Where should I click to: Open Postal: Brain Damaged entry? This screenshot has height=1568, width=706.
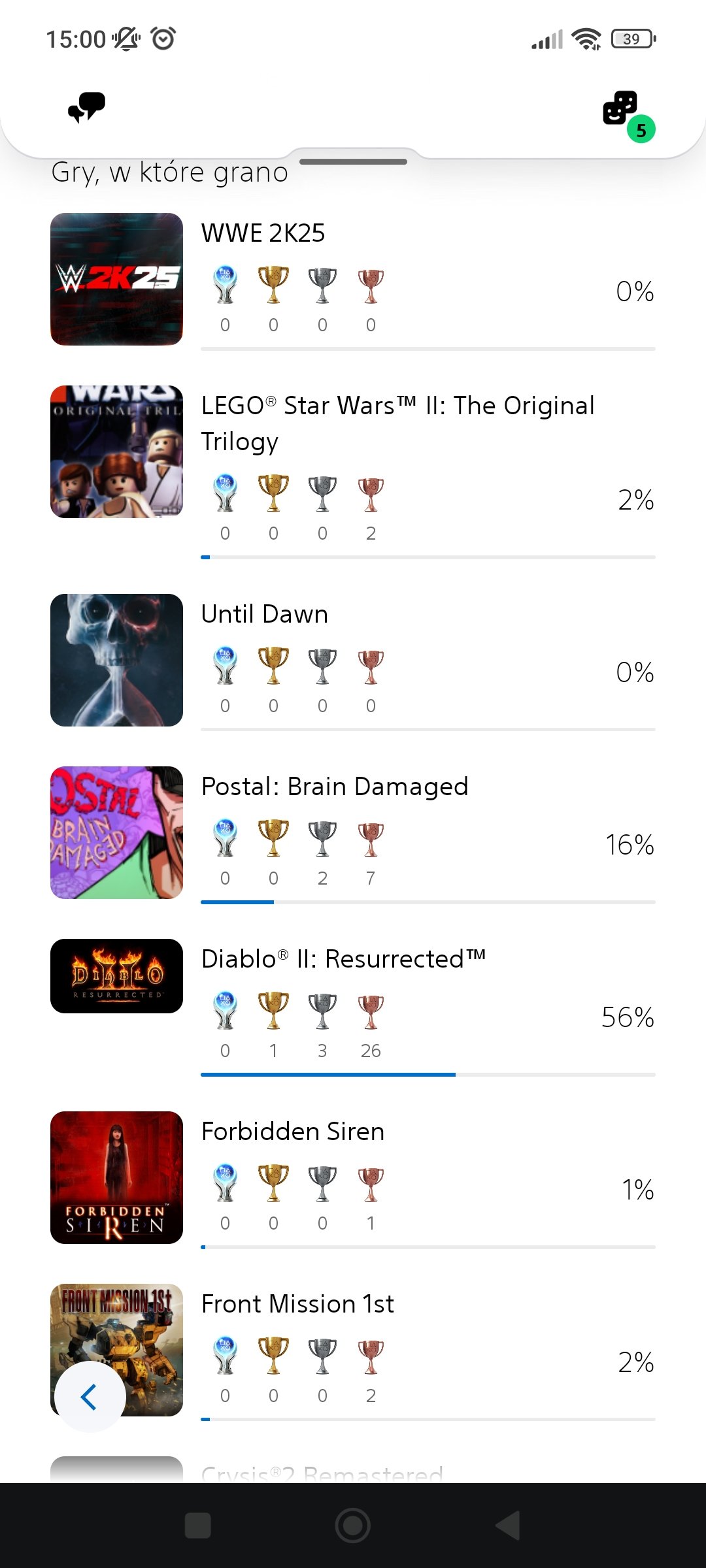(x=353, y=833)
